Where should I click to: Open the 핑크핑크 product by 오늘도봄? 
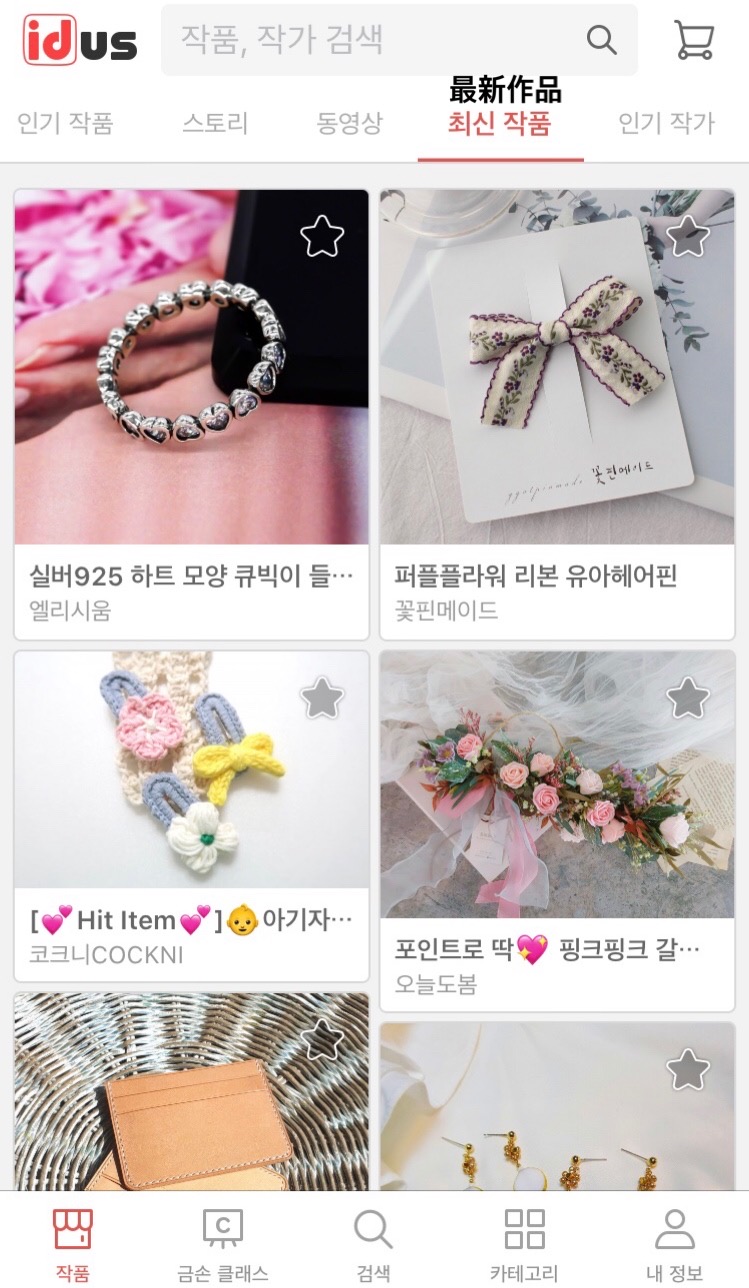tap(557, 831)
